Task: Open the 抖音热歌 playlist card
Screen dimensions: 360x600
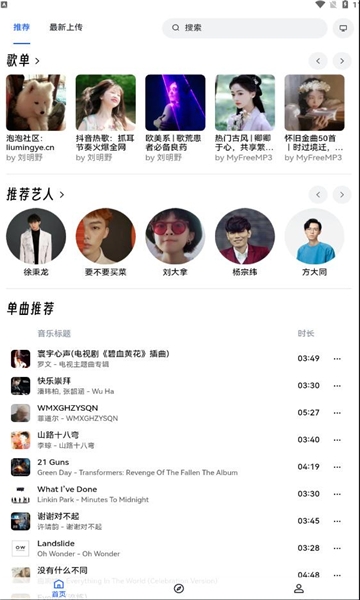Action: pos(106,118)
